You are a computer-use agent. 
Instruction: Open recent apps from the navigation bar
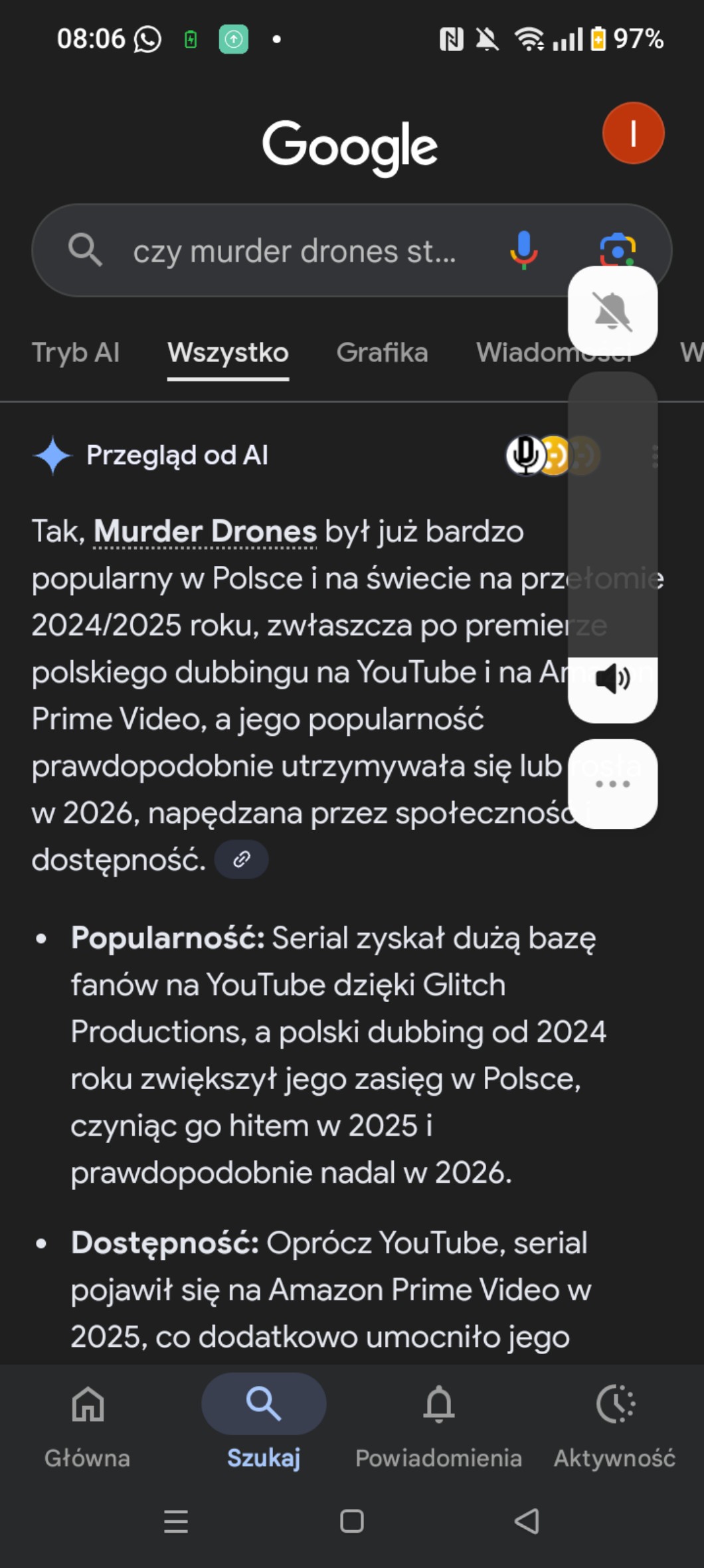(x=176, y=1521)
